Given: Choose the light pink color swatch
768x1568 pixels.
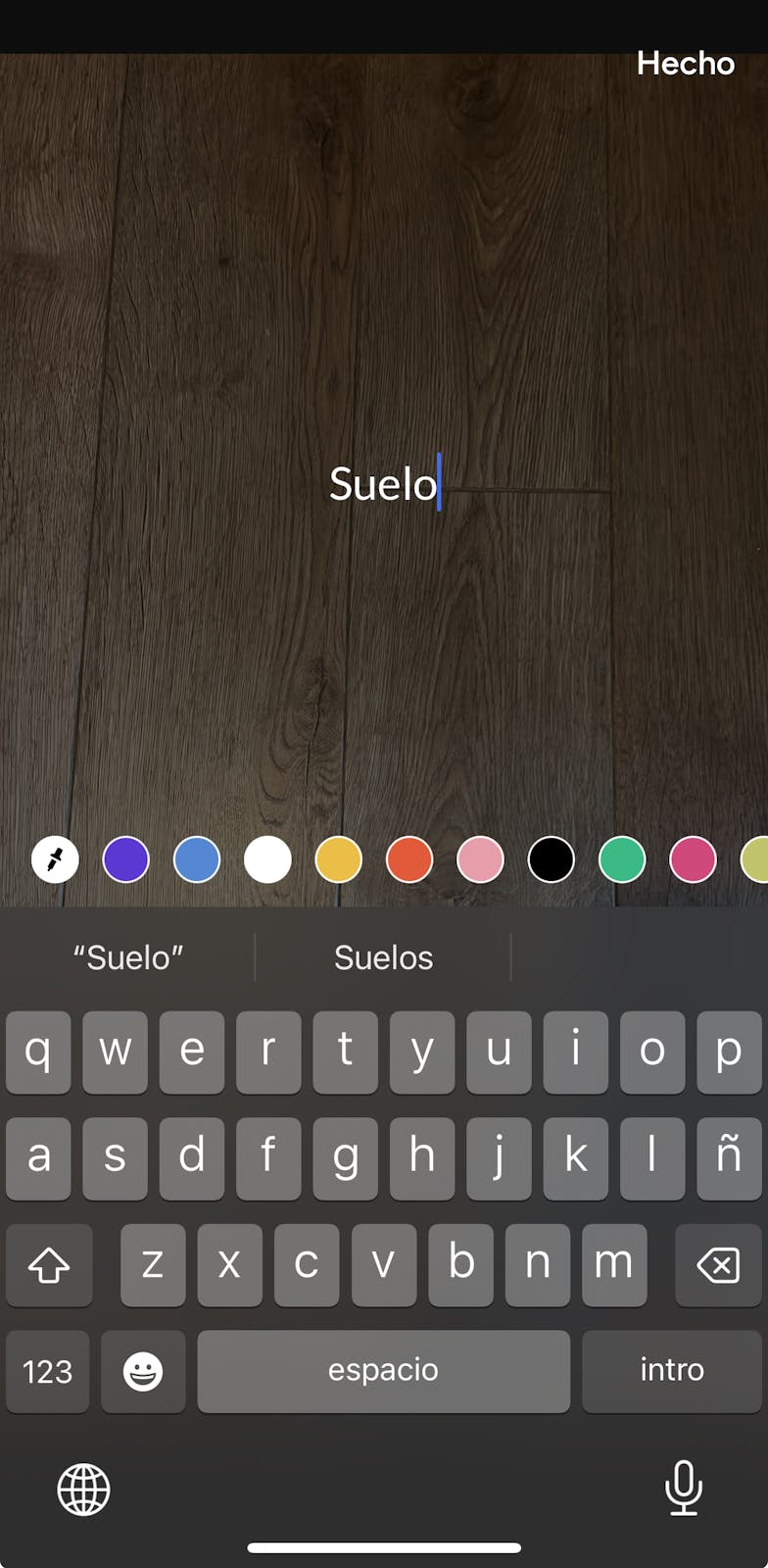Looking at the screenshot, I should pyautogui.click(x=480, y=860).
